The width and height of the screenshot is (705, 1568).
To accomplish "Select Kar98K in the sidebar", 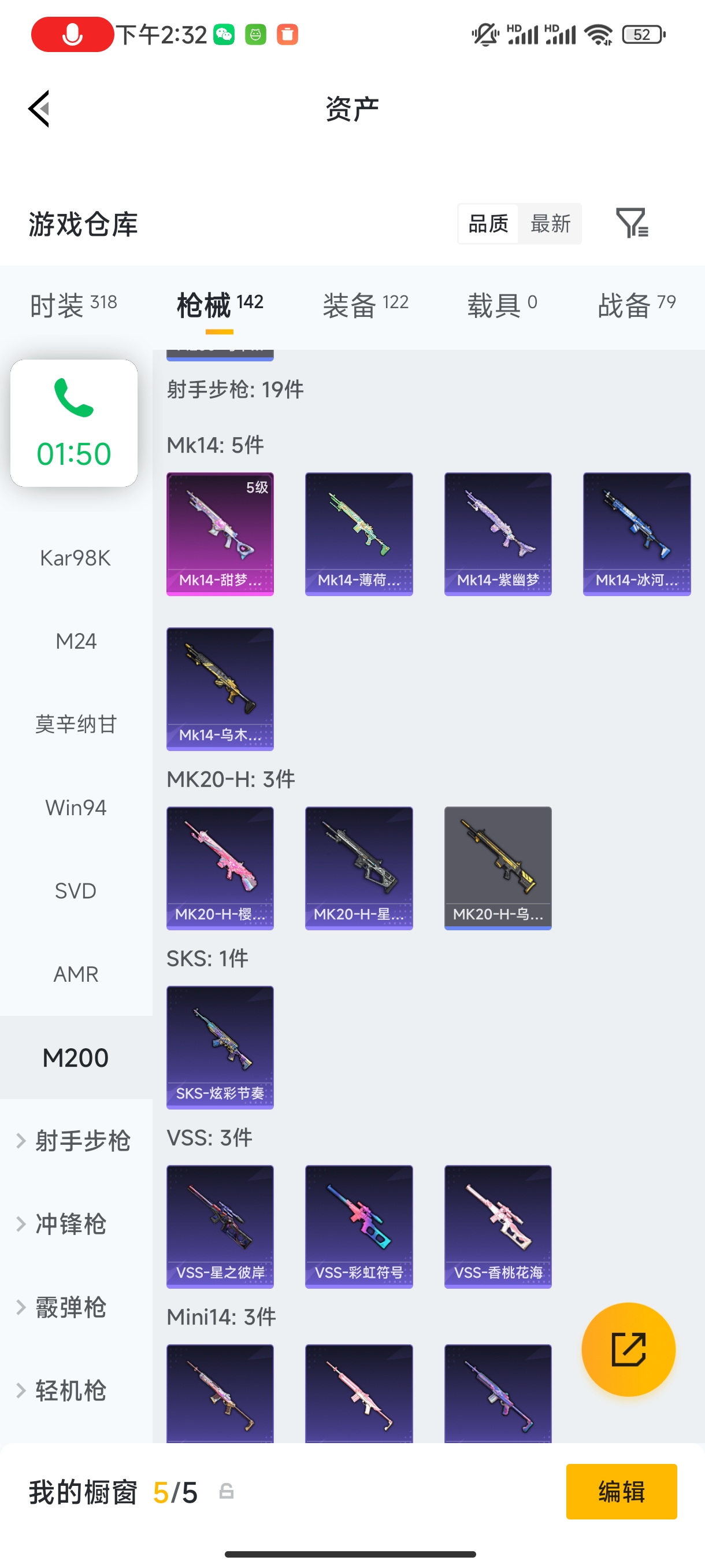I will tap(76, 558).
